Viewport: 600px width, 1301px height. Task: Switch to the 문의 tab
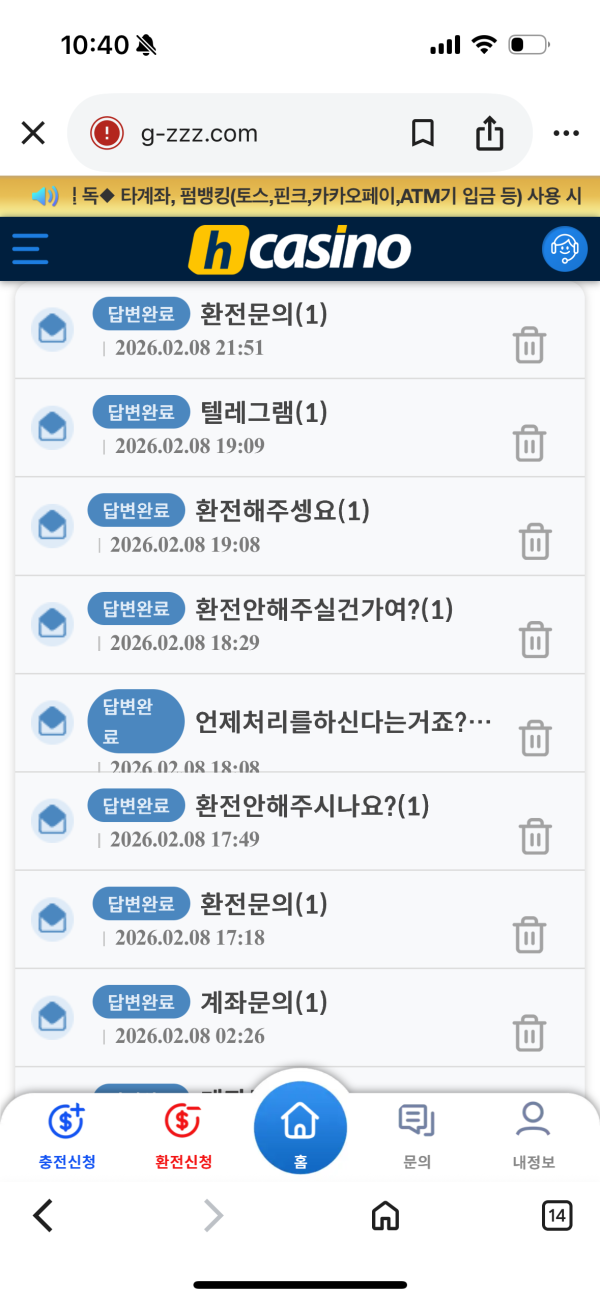[416, 1137]
